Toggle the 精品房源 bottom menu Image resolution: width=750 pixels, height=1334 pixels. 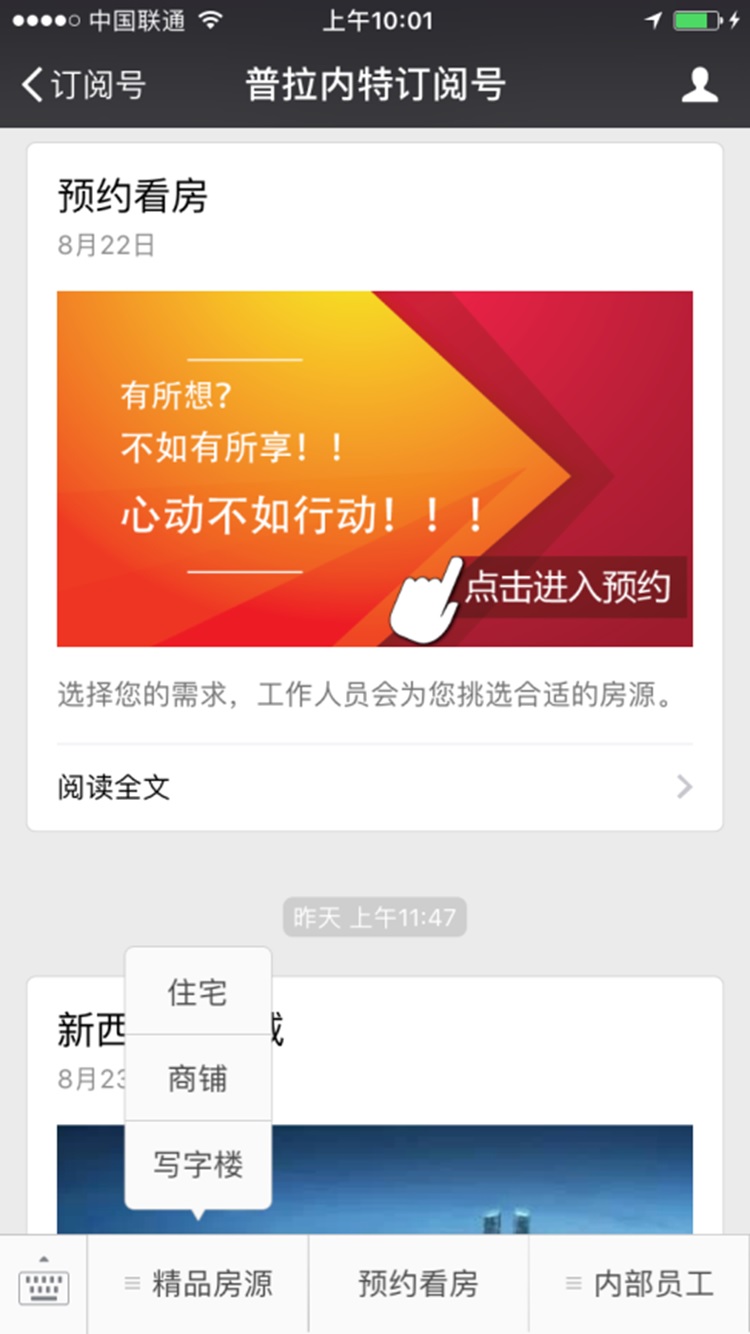(x=198, y=1284)
